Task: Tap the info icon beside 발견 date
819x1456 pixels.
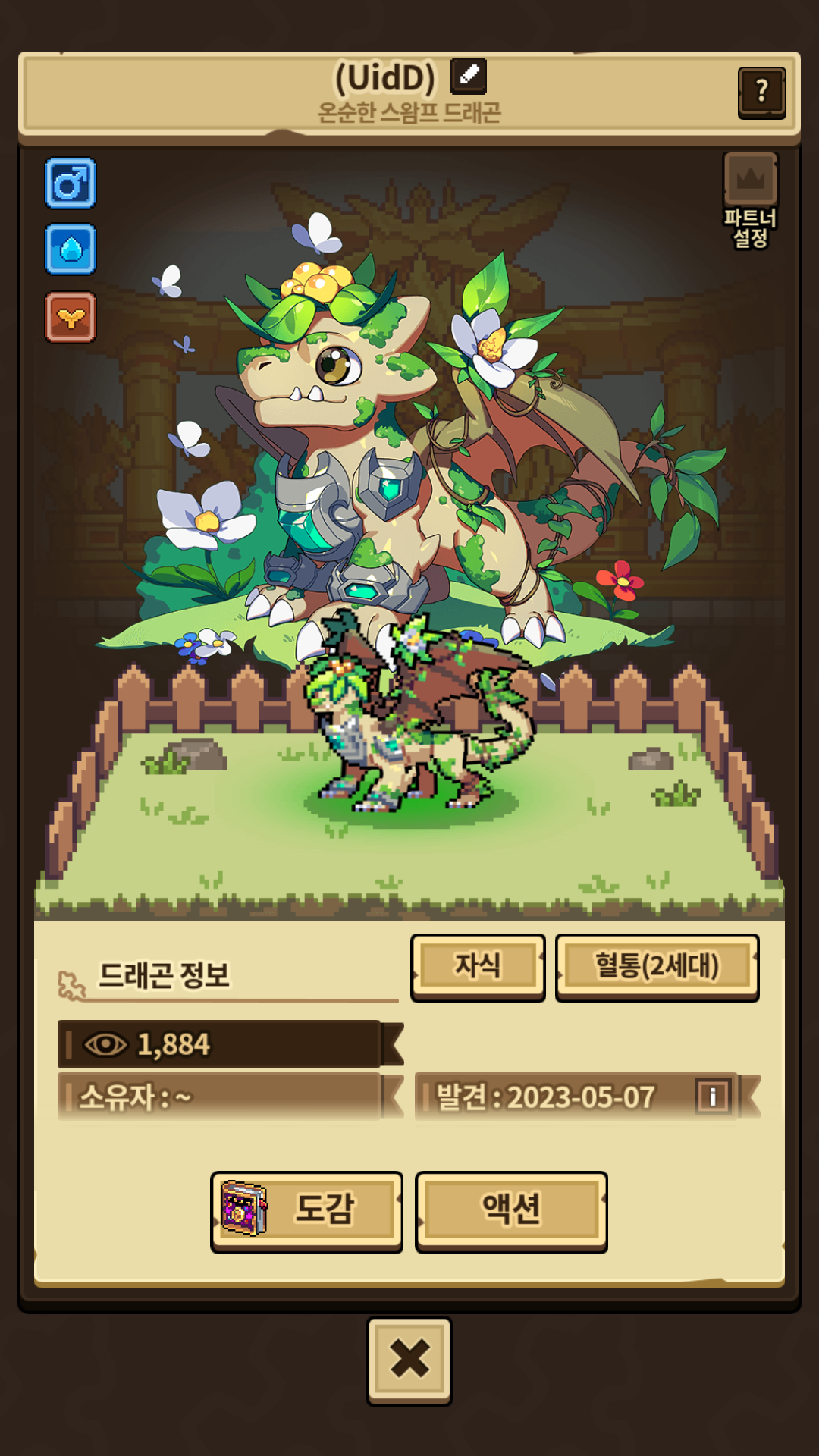Action: pyautogui.click(x=713, y=1096)
